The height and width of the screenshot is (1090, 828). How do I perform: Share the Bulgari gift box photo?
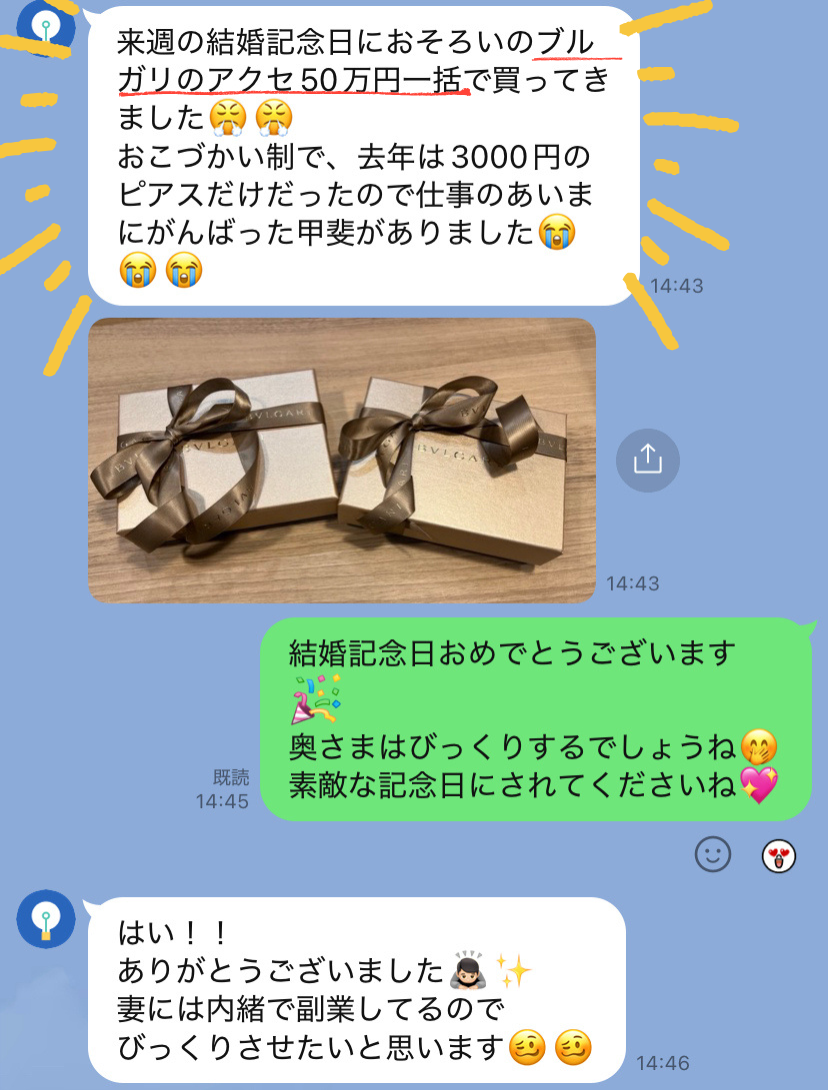(x=647, y=459)
